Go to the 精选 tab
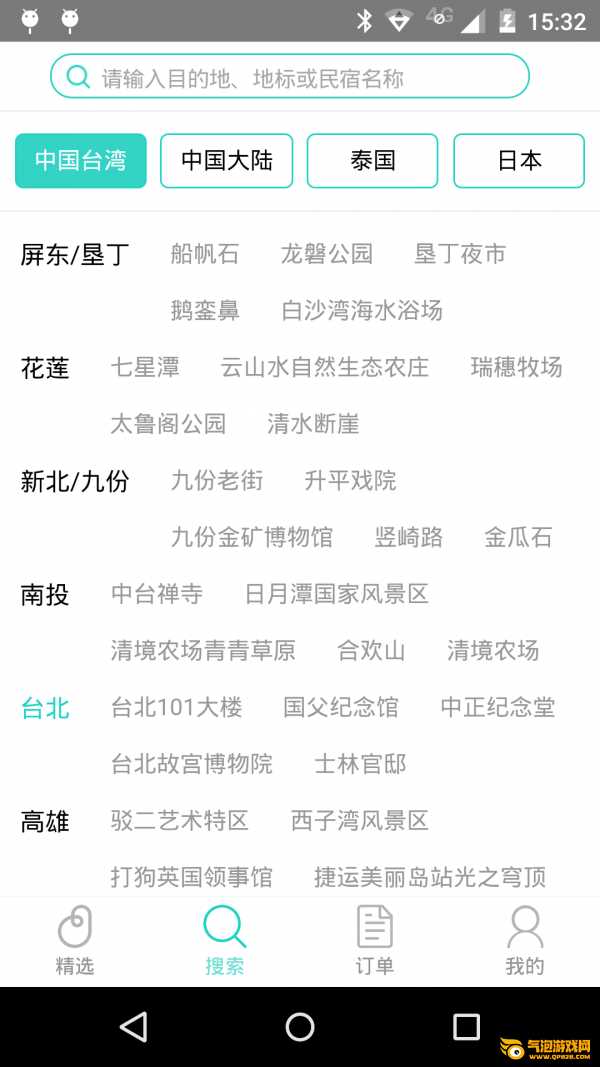Screen dimensions: 600x1067 coord(75,940)
